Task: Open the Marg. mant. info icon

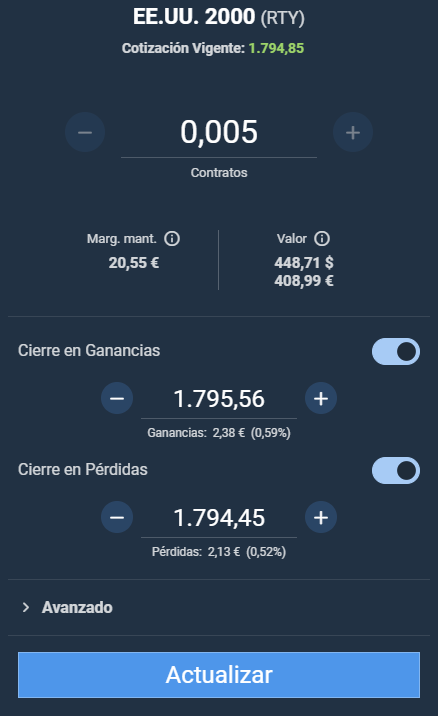Action: point(172,238)
